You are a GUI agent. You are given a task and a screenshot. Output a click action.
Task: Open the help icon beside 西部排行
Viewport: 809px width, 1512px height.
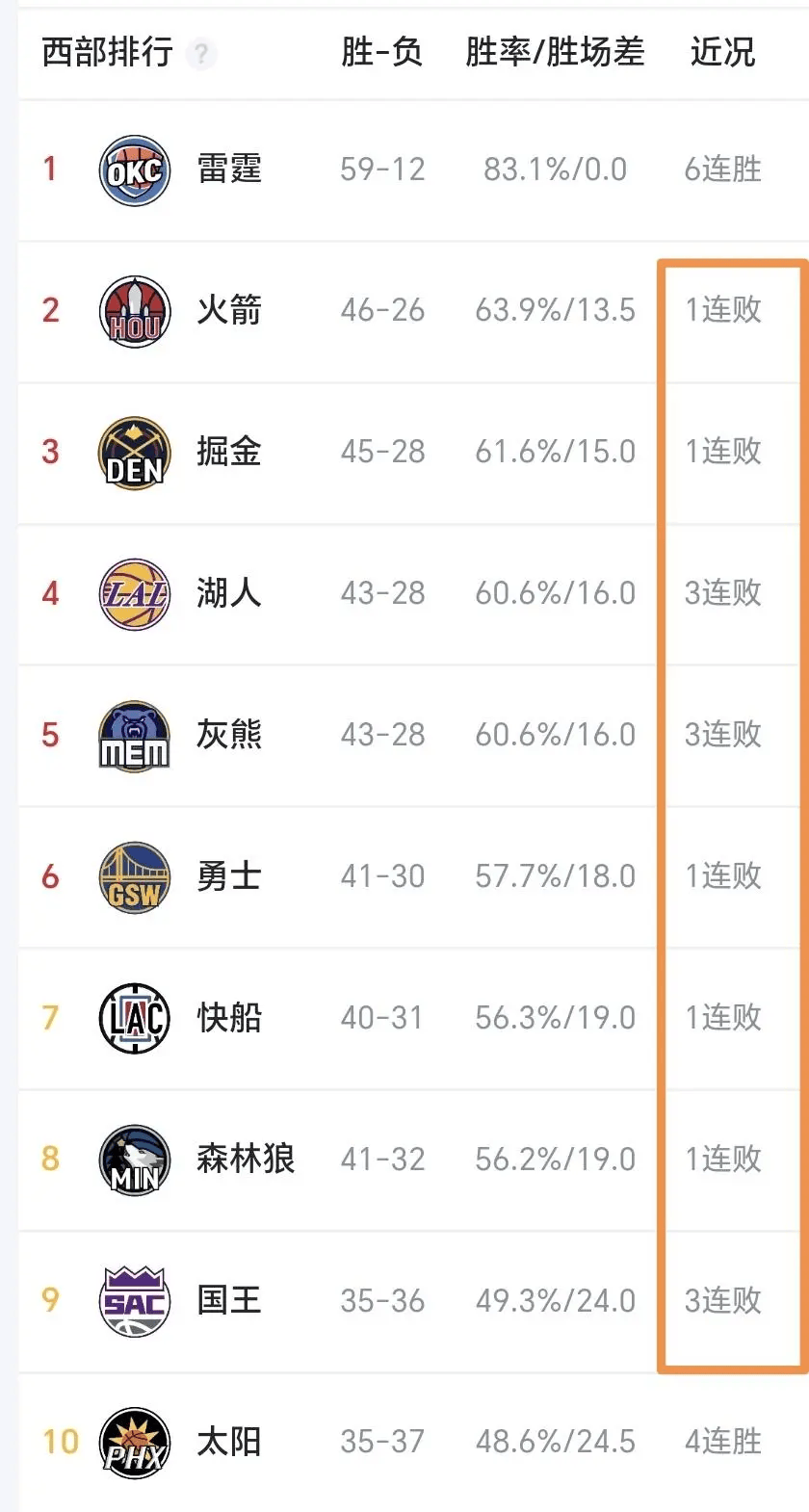click(201, 53)
